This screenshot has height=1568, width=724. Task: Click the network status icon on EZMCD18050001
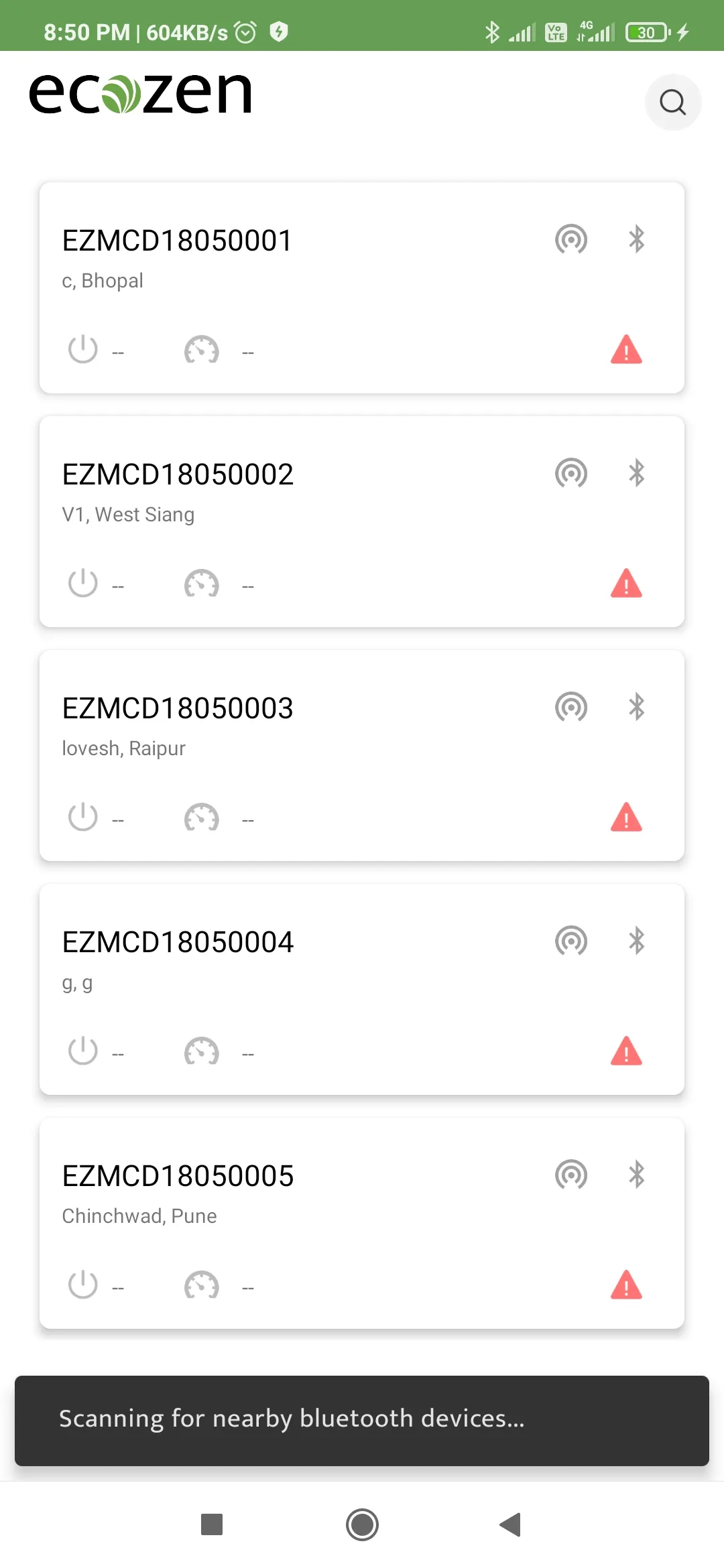(571, 239)
